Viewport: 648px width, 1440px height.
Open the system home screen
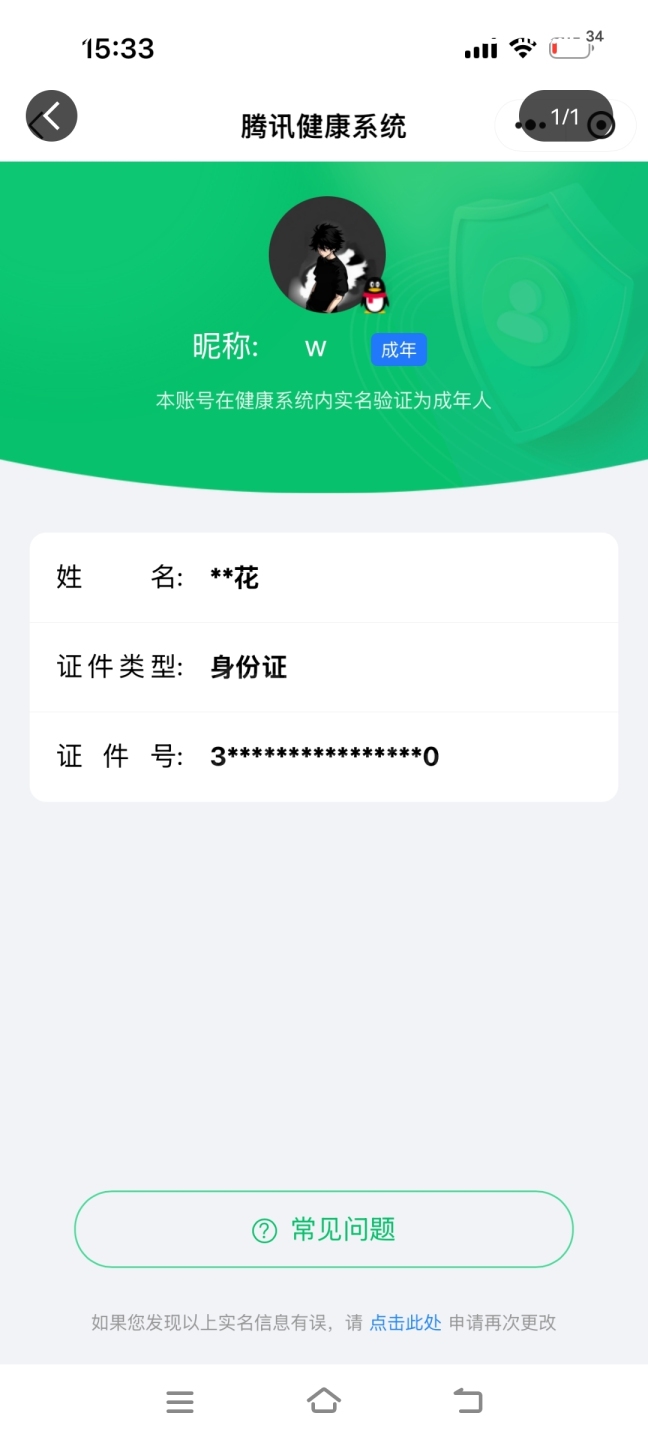324,1401
